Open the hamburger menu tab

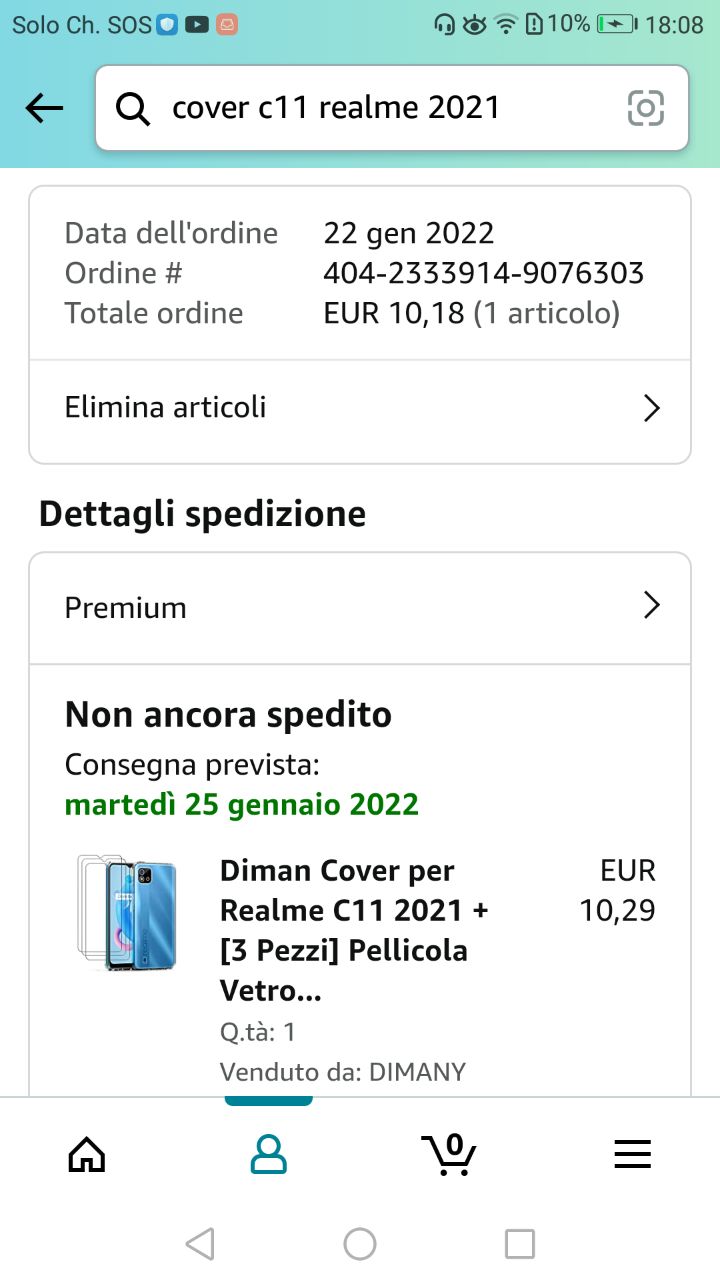632,1155
